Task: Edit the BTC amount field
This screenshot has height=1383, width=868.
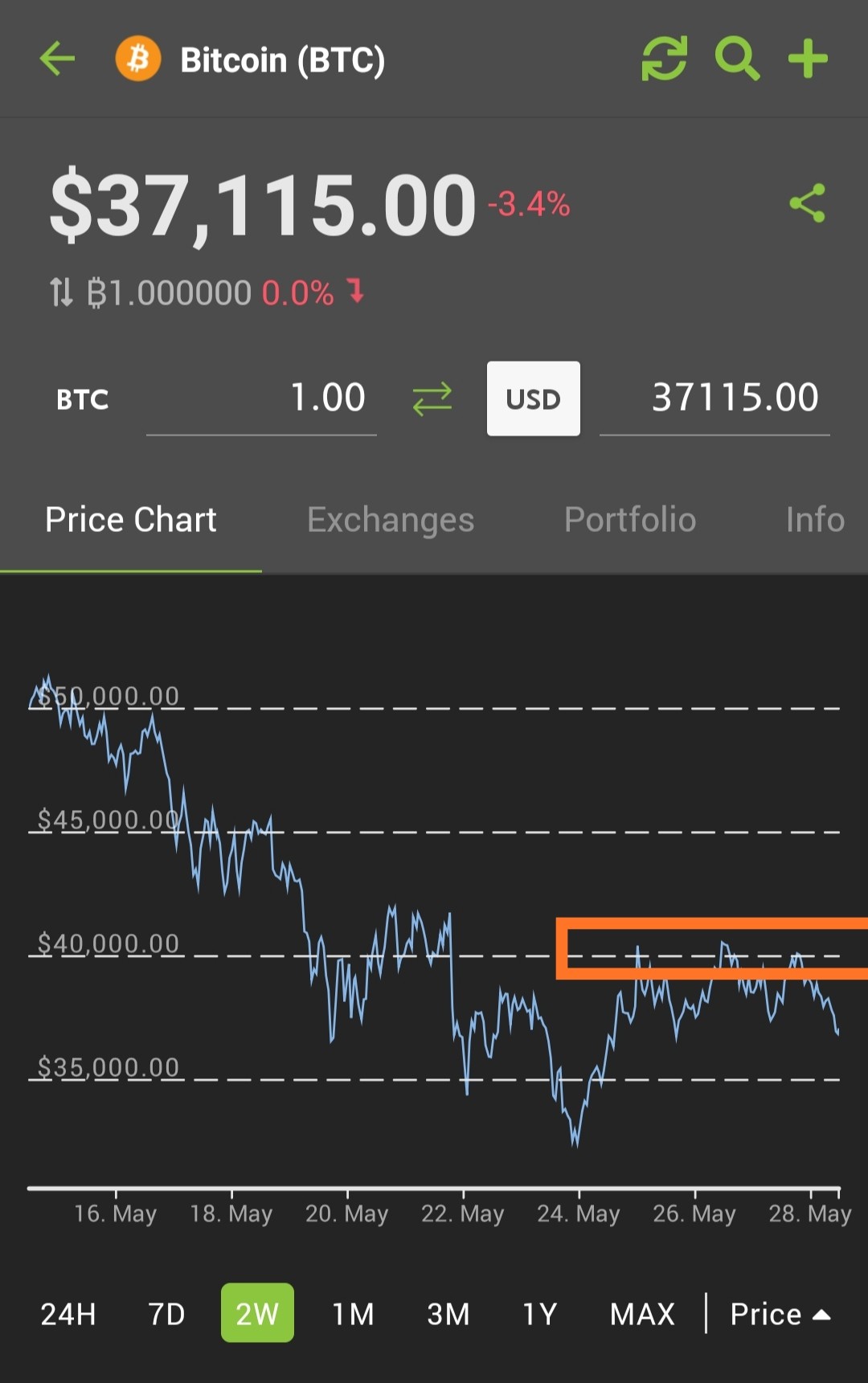Action: pos(261,398)
